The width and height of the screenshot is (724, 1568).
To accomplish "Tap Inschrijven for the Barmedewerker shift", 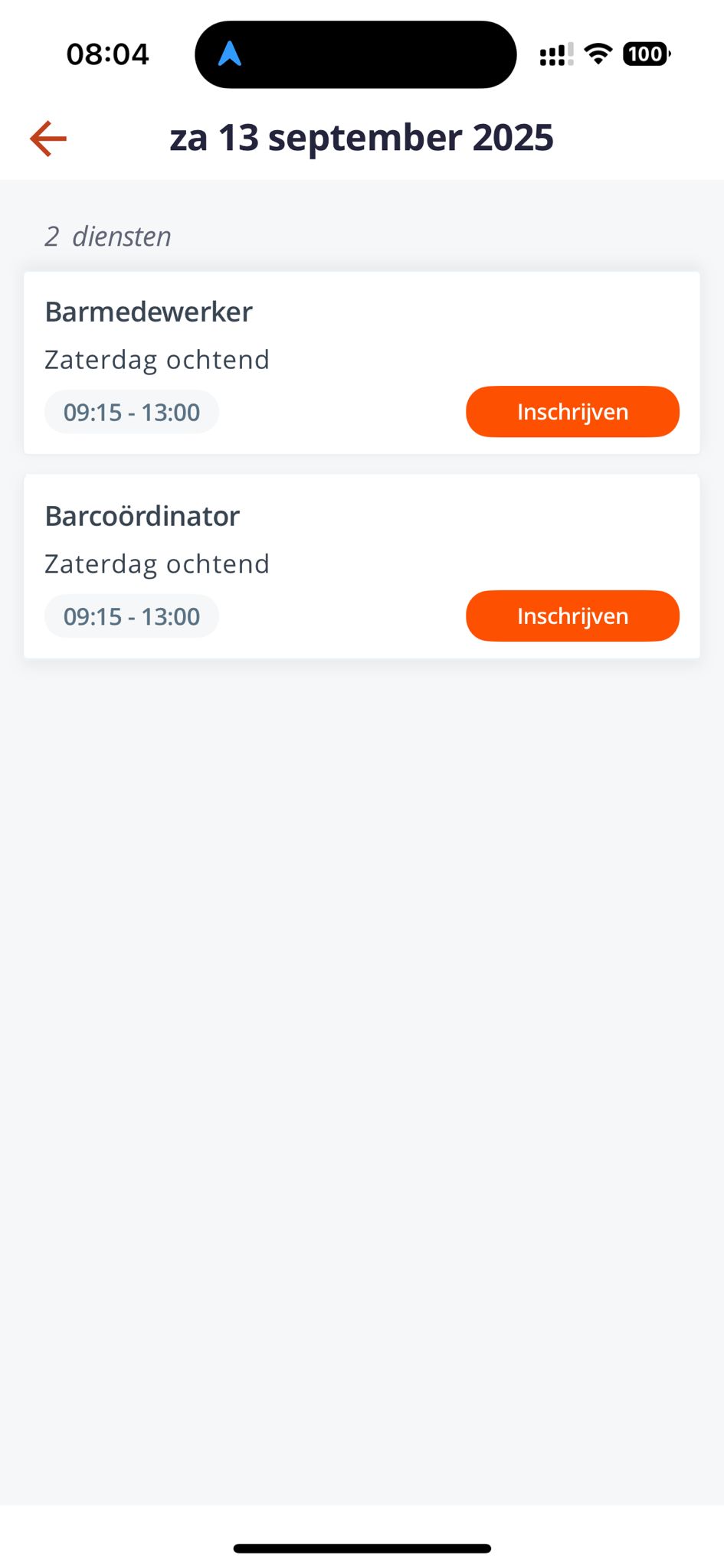I will tap(572, 412).
